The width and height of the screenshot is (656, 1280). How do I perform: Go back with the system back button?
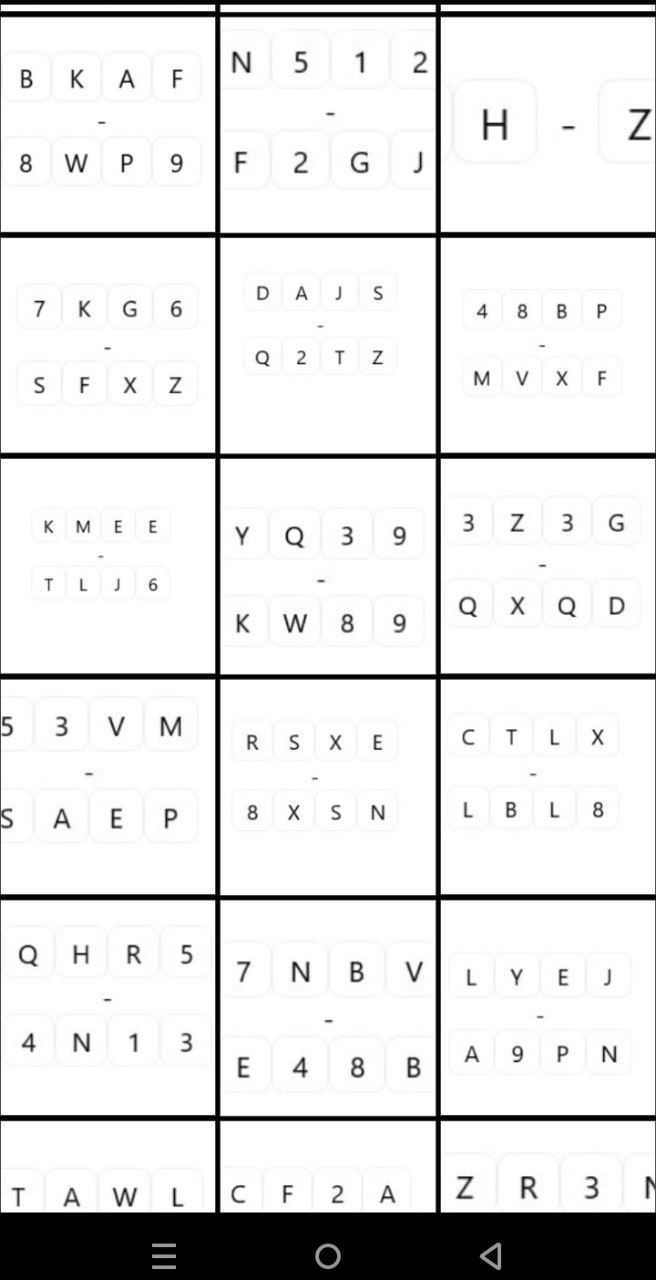[491, 1255]
